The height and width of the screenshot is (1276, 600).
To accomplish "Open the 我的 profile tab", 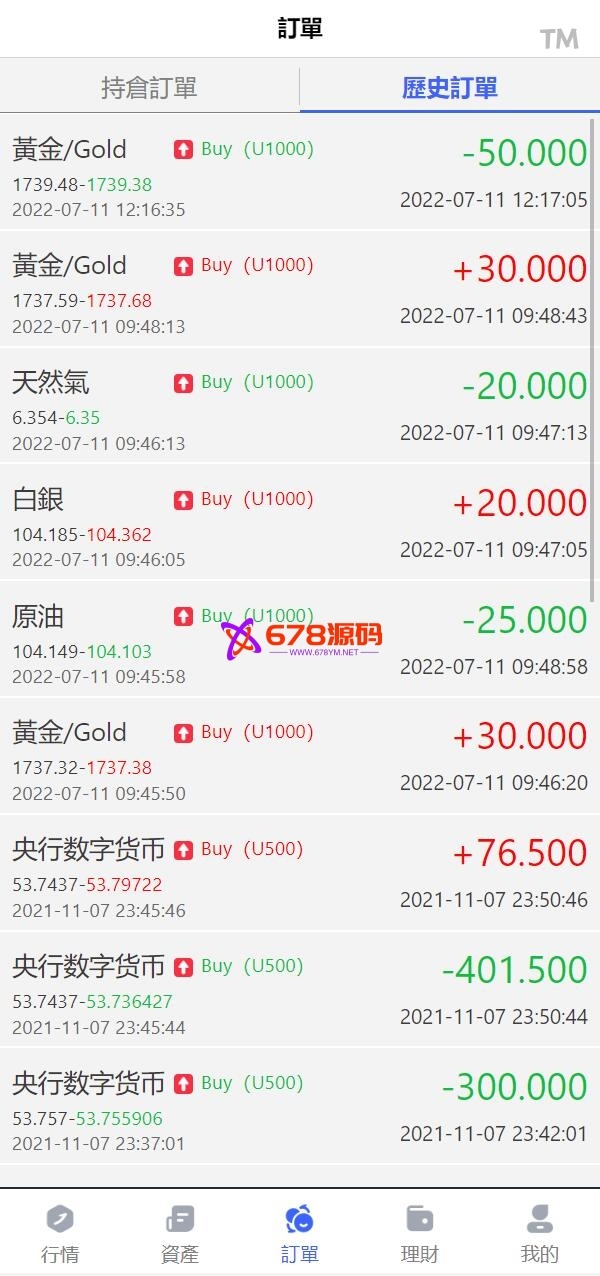I will [540, 1233].
